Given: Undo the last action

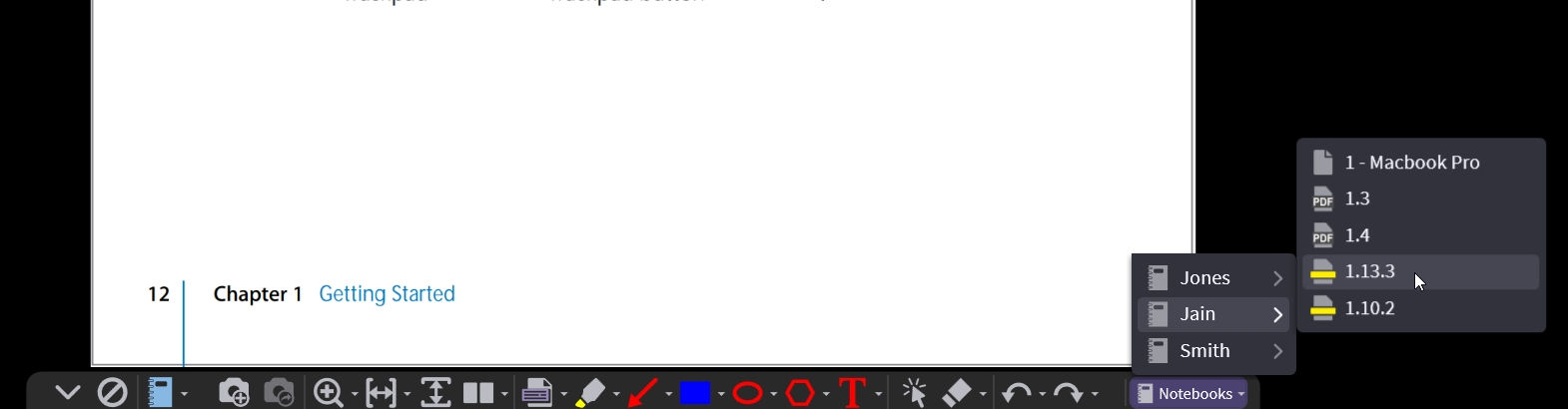Looking at the screenshot, I should [1017, 392].
